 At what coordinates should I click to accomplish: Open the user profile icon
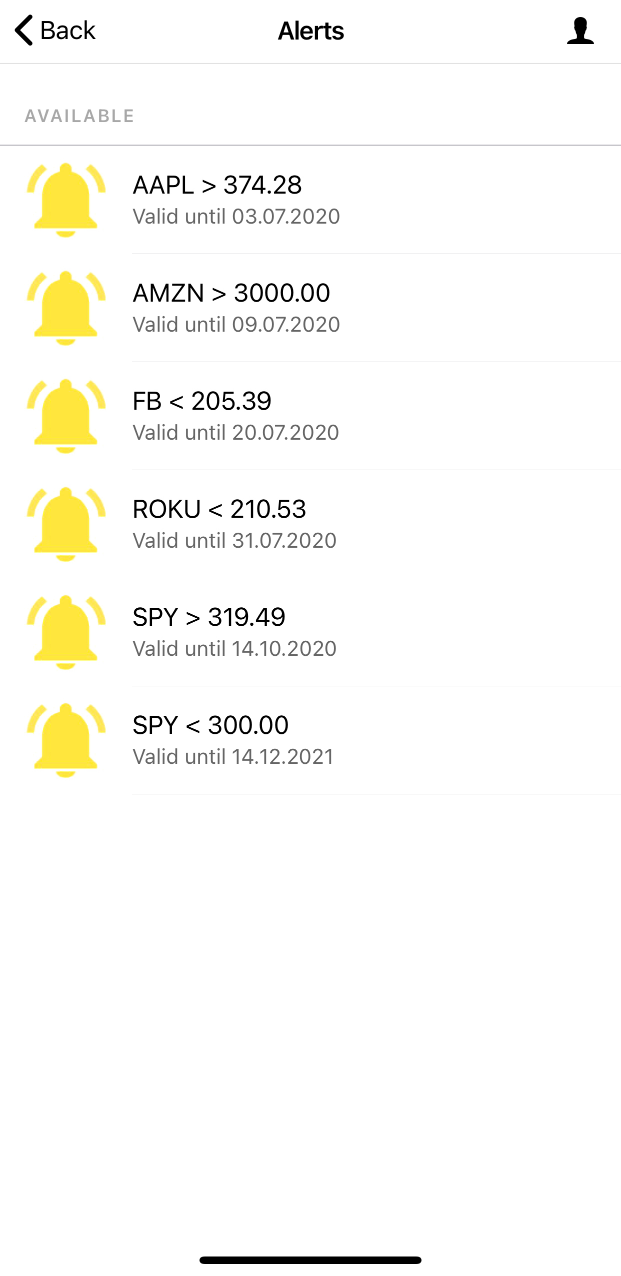point(580,31)
